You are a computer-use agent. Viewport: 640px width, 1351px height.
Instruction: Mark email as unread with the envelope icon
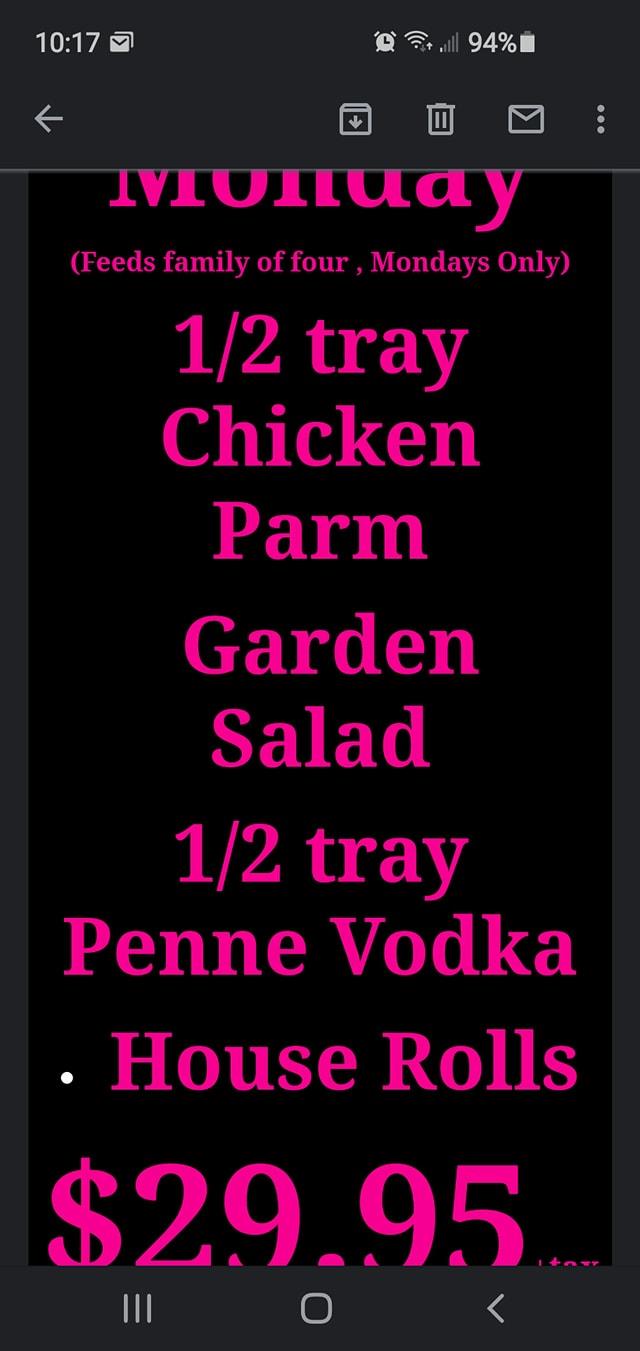pyautogui.click(x=526, y=120)
